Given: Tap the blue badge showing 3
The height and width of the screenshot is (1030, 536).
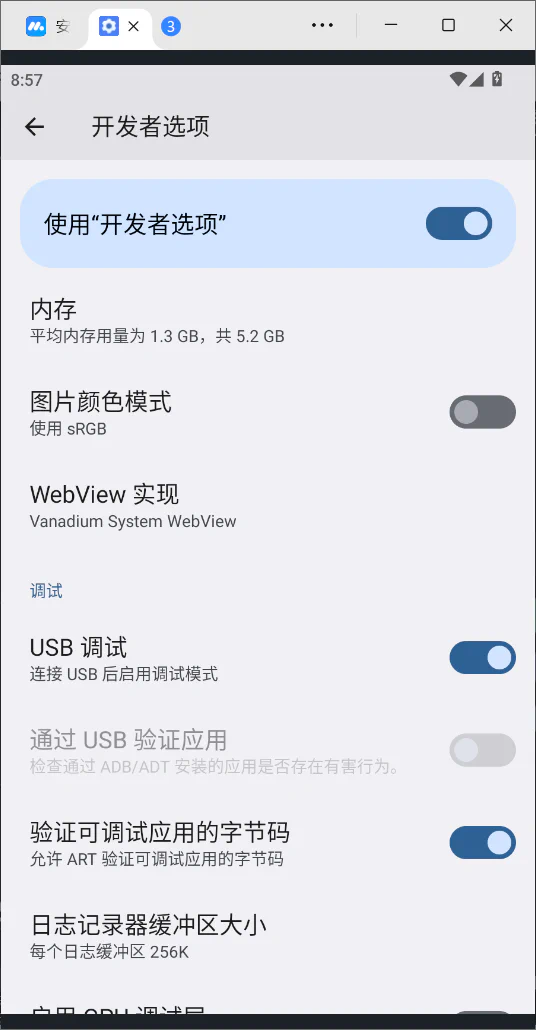Looking at the screenshot, I should tap(171, 26).
